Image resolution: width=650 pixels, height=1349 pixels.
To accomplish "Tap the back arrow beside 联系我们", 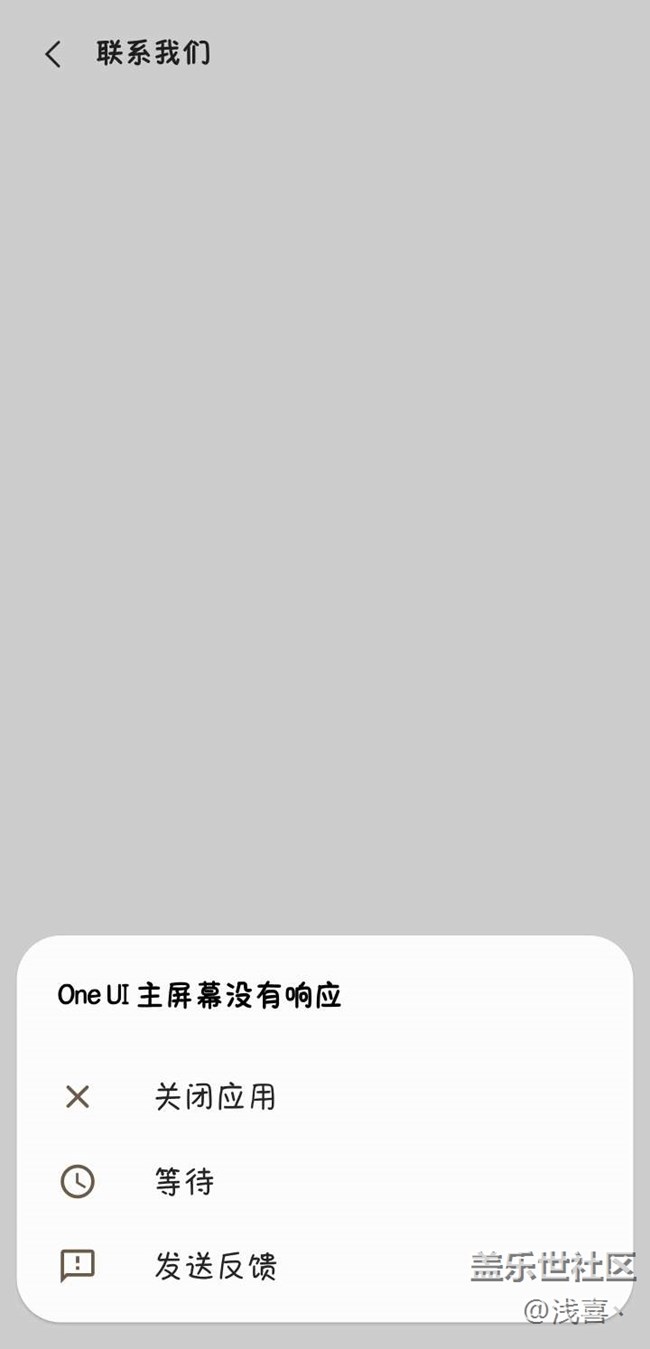I will coord(53,54).
